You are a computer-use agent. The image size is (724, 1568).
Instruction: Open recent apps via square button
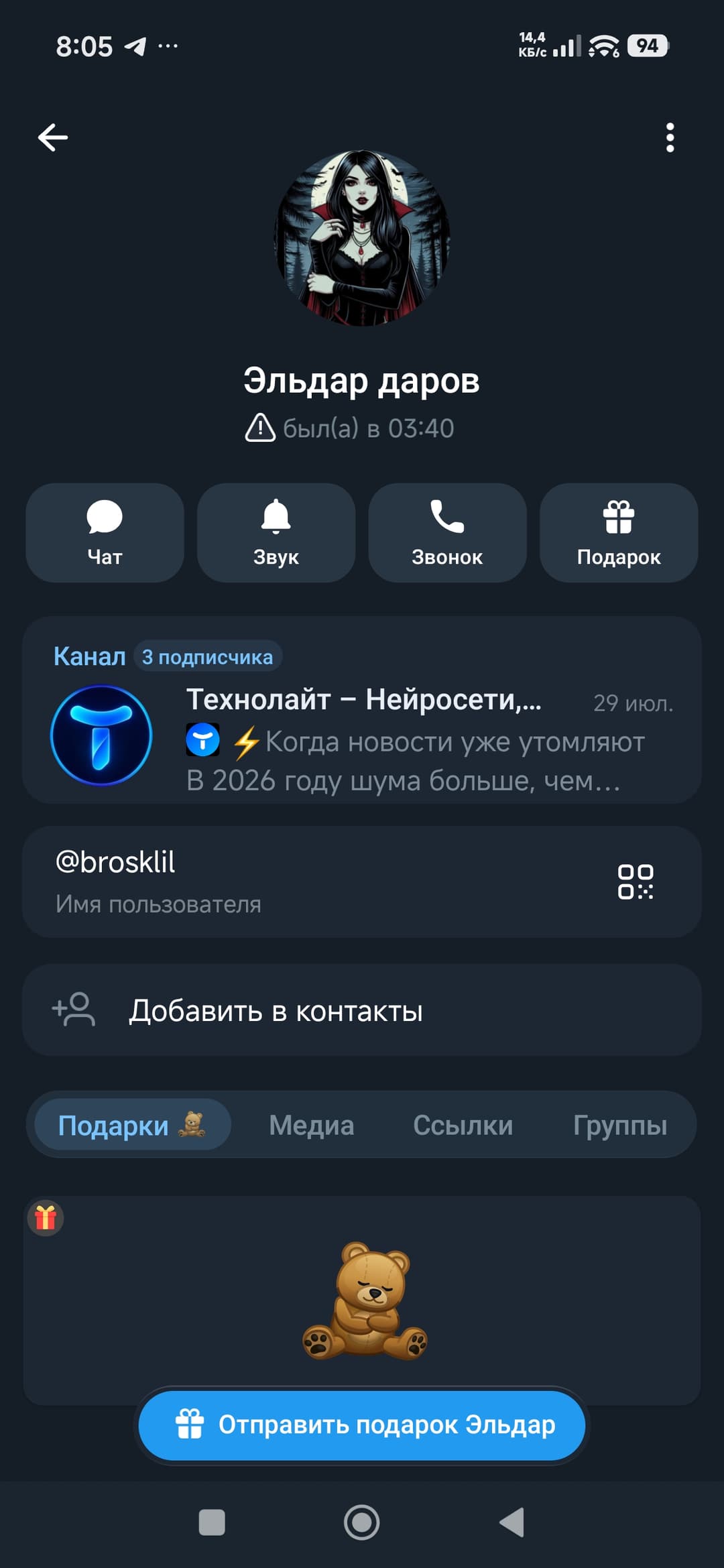click(x=212, y=1522)
